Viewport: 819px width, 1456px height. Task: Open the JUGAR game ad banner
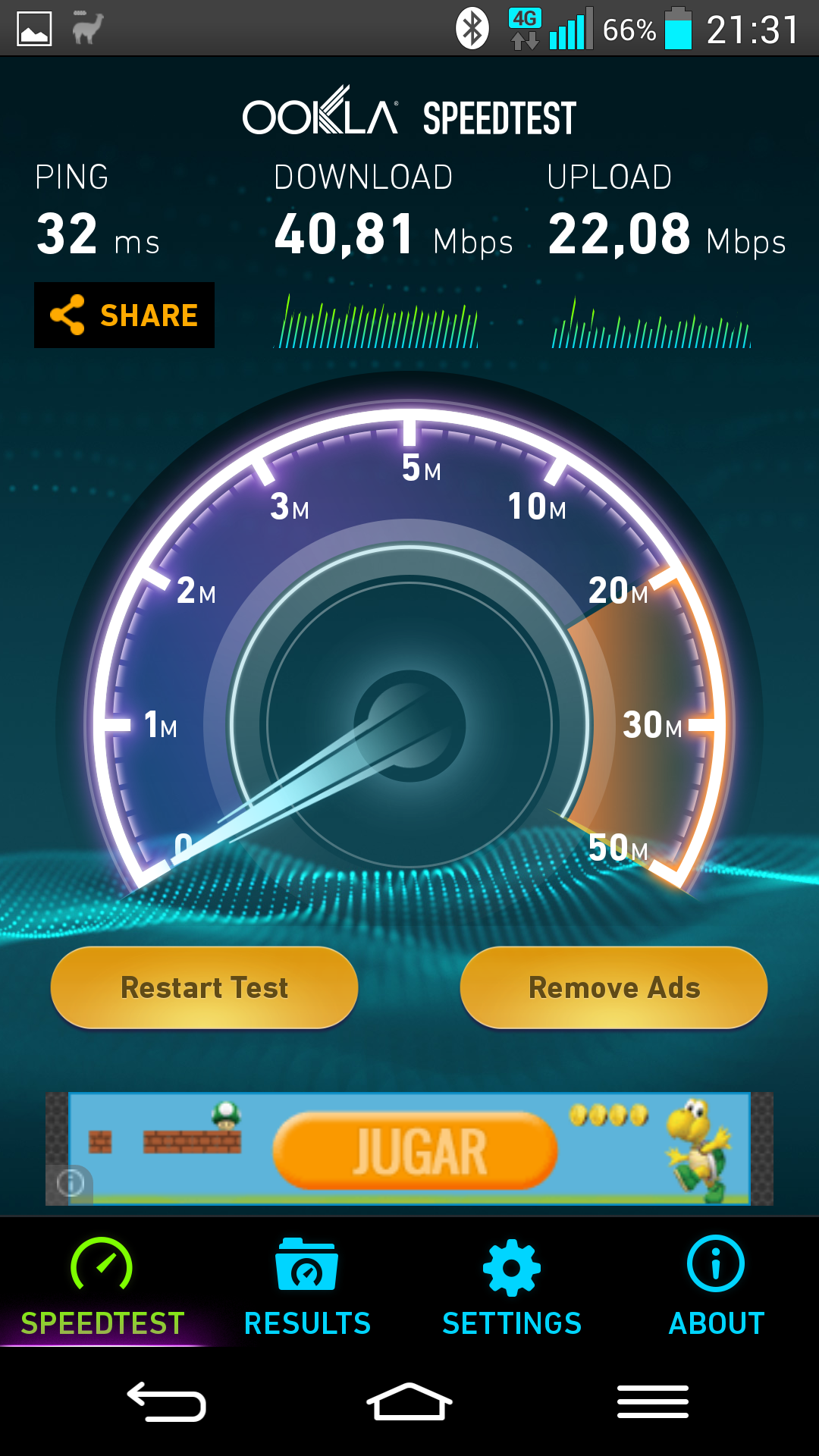pyautogui.click(x=415, y=1150)
